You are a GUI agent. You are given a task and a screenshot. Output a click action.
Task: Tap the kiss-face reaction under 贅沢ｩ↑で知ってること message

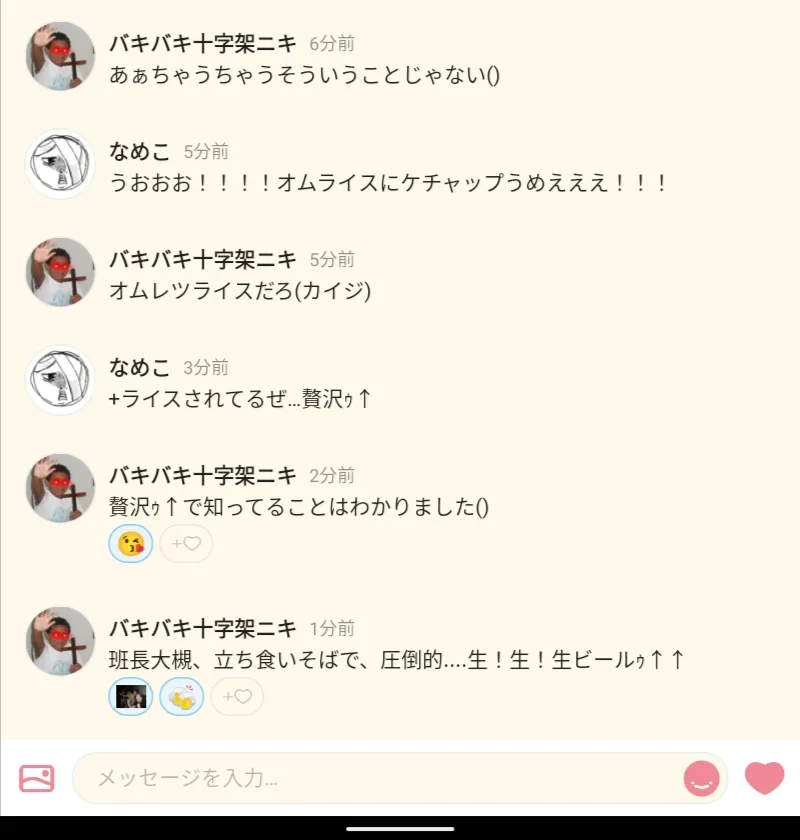pos(131,544)
